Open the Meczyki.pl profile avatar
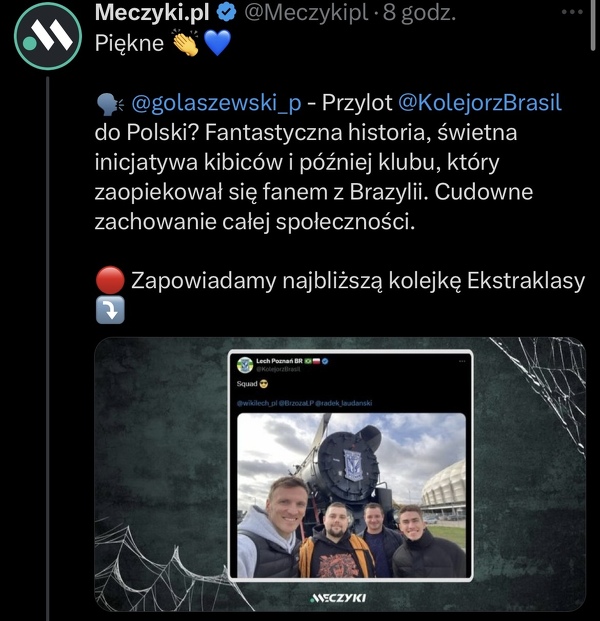The height and width of the screenshot is (621, 600). pyautogui.click(x=47, y=36)
